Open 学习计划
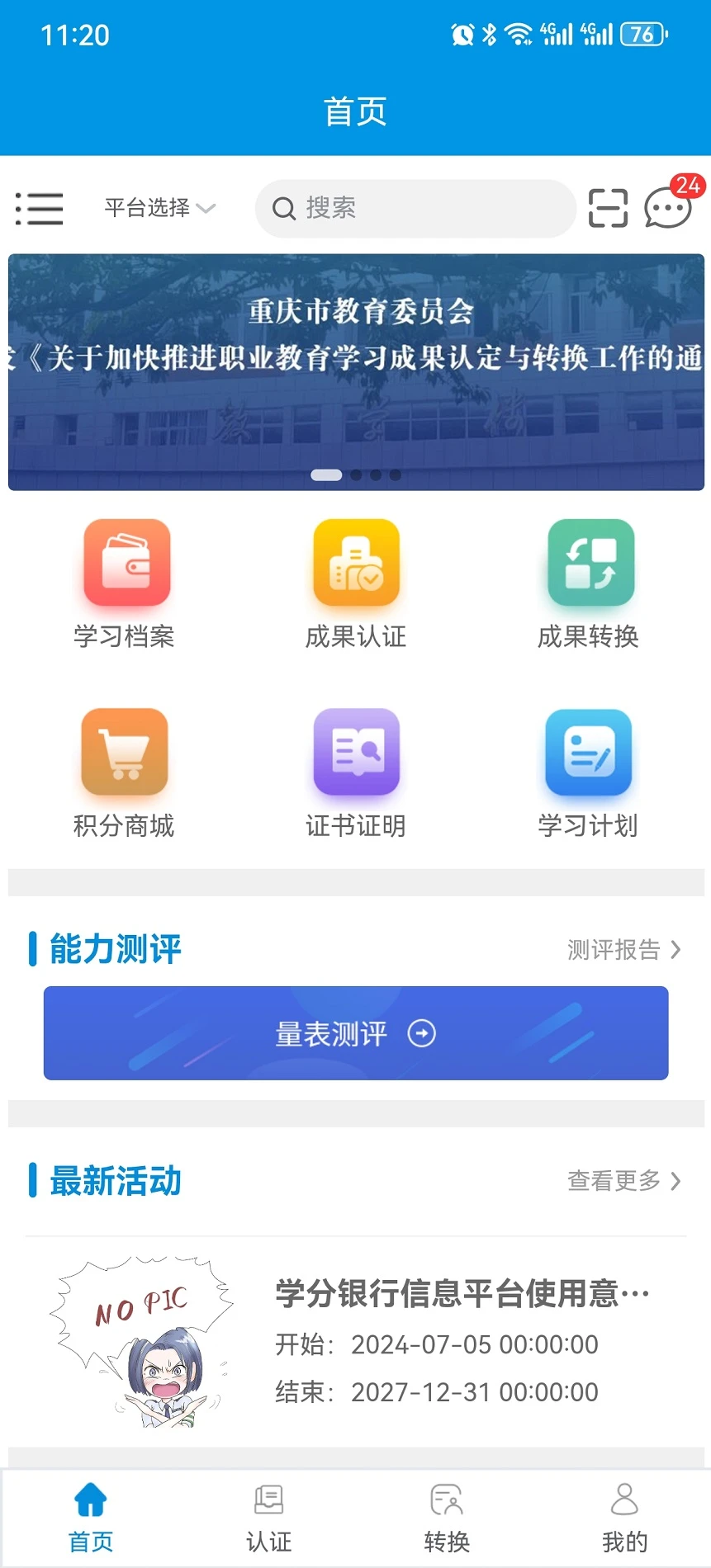Image resolution: width=711 pixels, height=1568 pixels. 588,772
